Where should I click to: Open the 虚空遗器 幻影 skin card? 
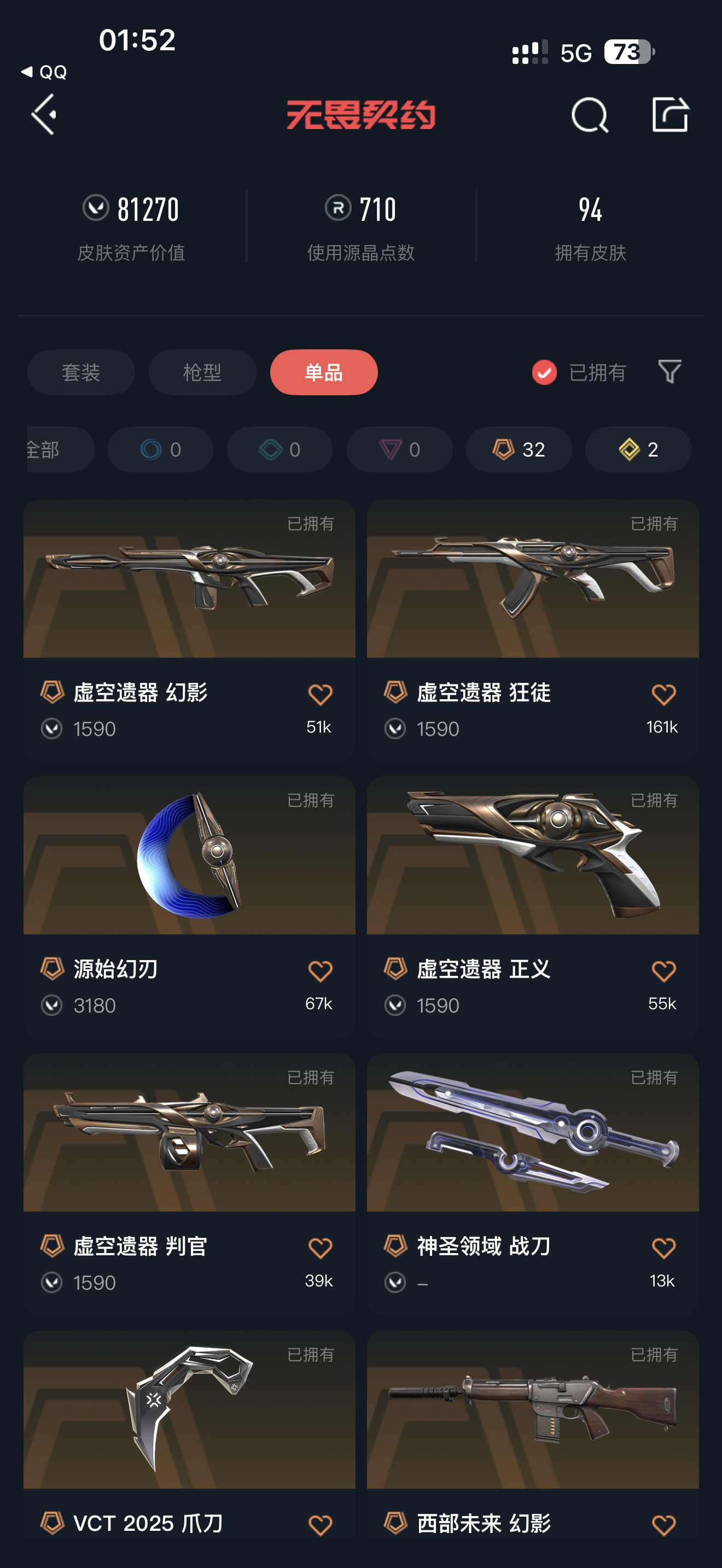point(189,630)
